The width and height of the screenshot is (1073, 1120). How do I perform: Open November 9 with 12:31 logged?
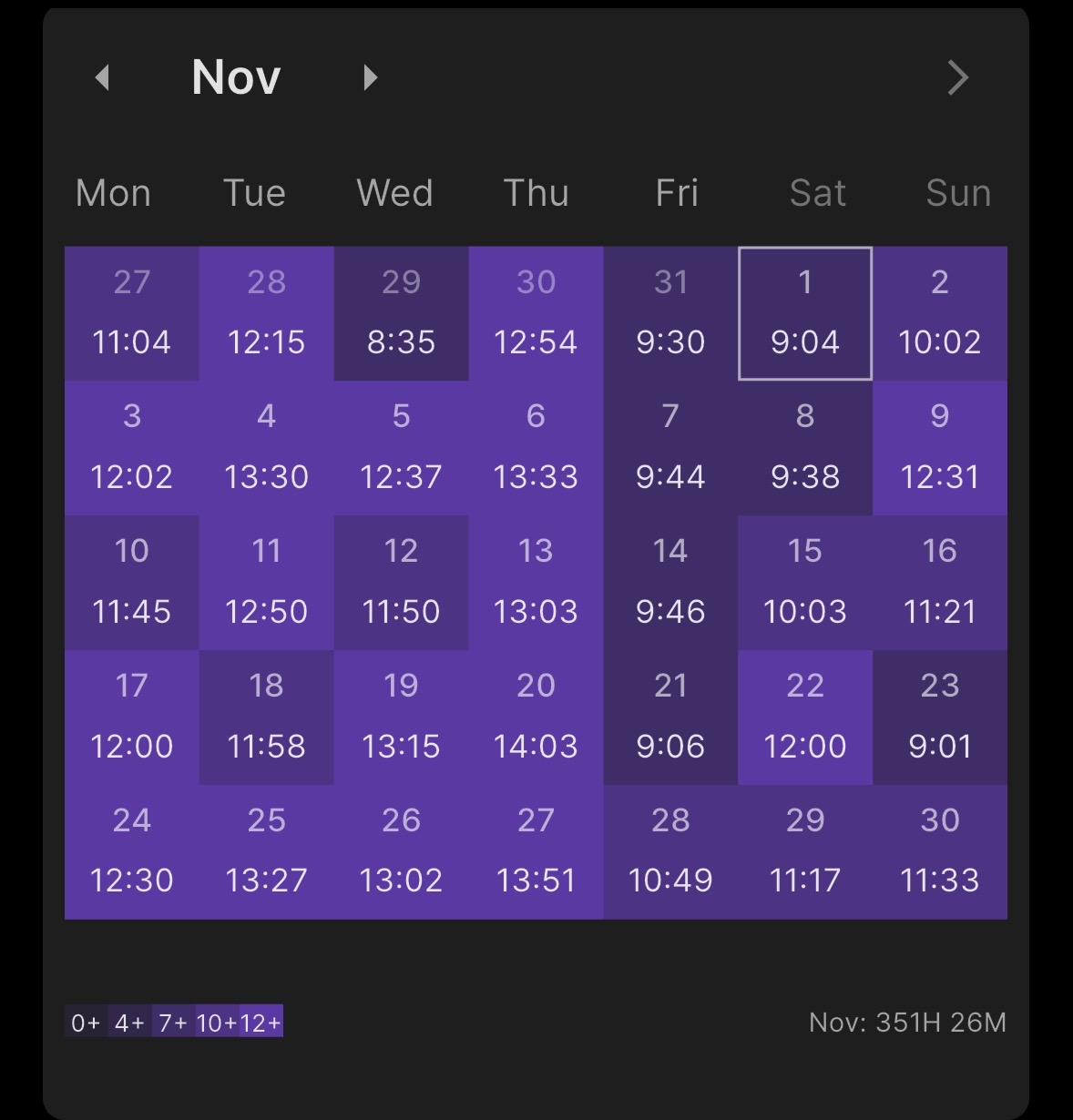click(940, 447)
